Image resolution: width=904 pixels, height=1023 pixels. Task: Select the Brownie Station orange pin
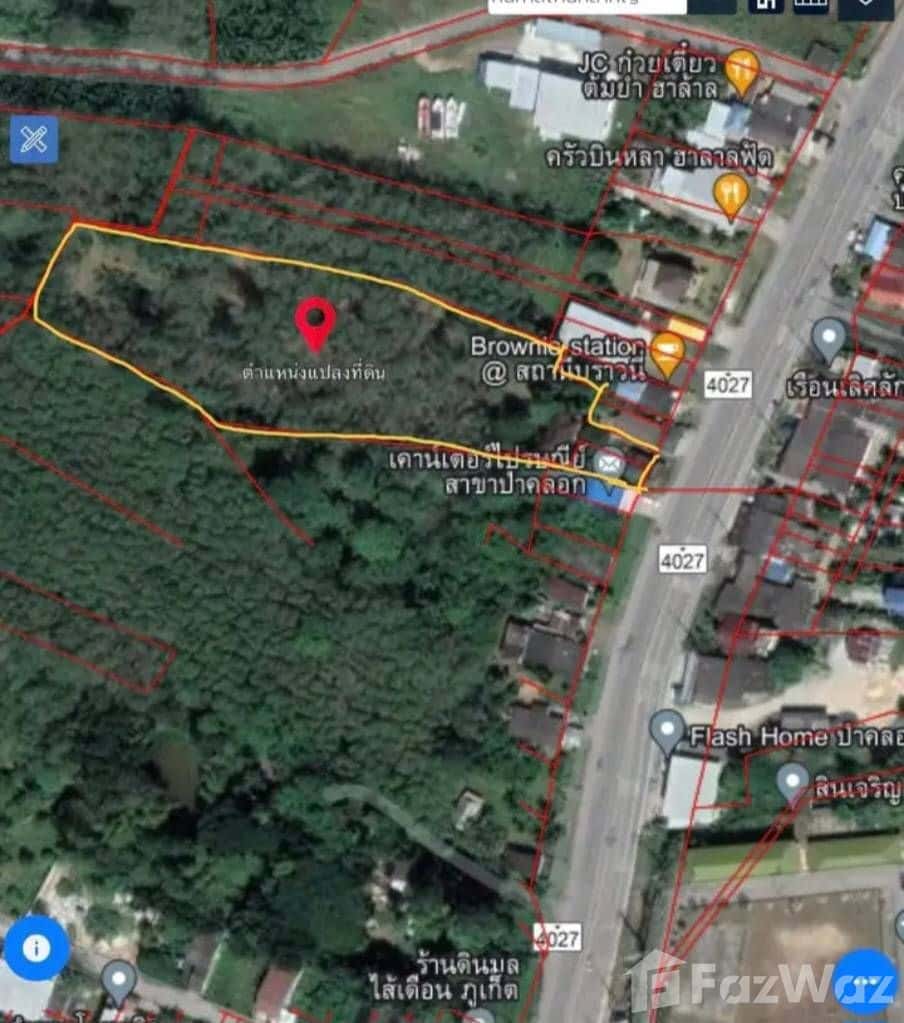click(x=665, y=348)
